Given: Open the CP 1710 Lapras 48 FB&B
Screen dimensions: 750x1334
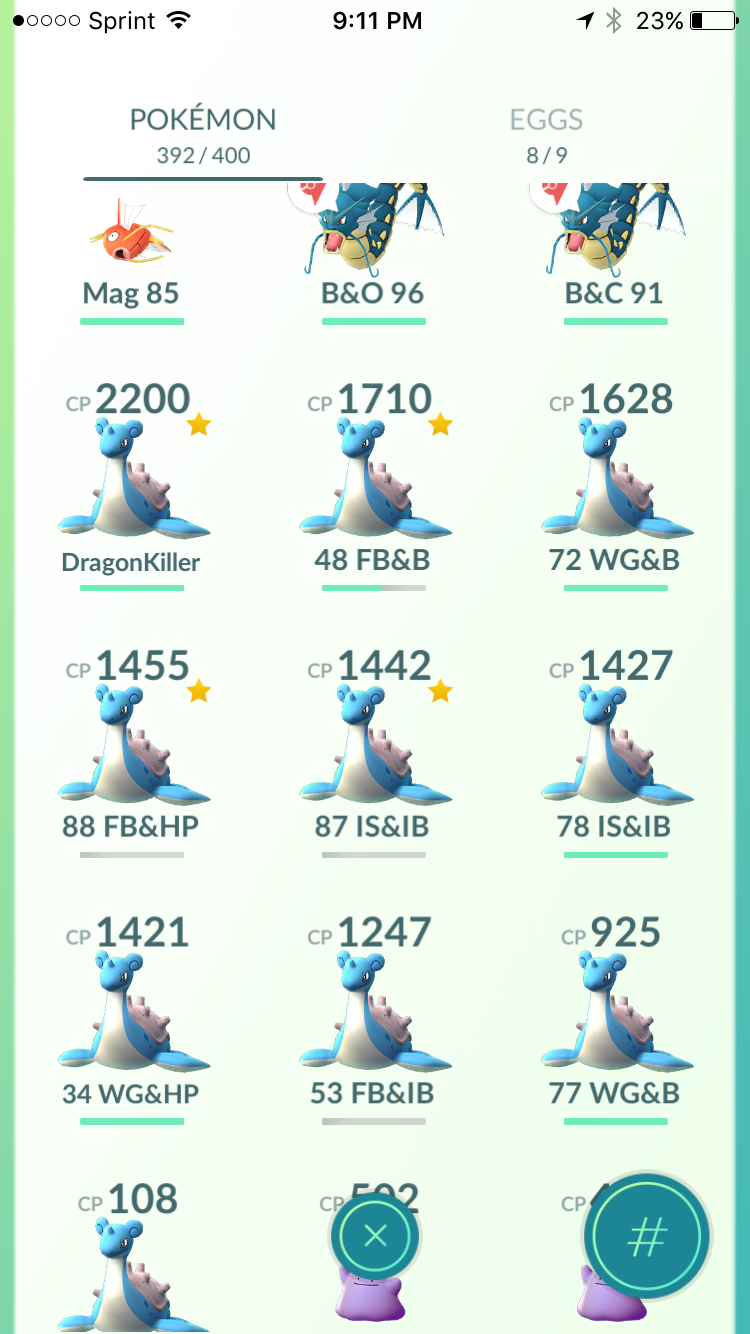Looking at the screenshot, I should click(x=373, y=484).
